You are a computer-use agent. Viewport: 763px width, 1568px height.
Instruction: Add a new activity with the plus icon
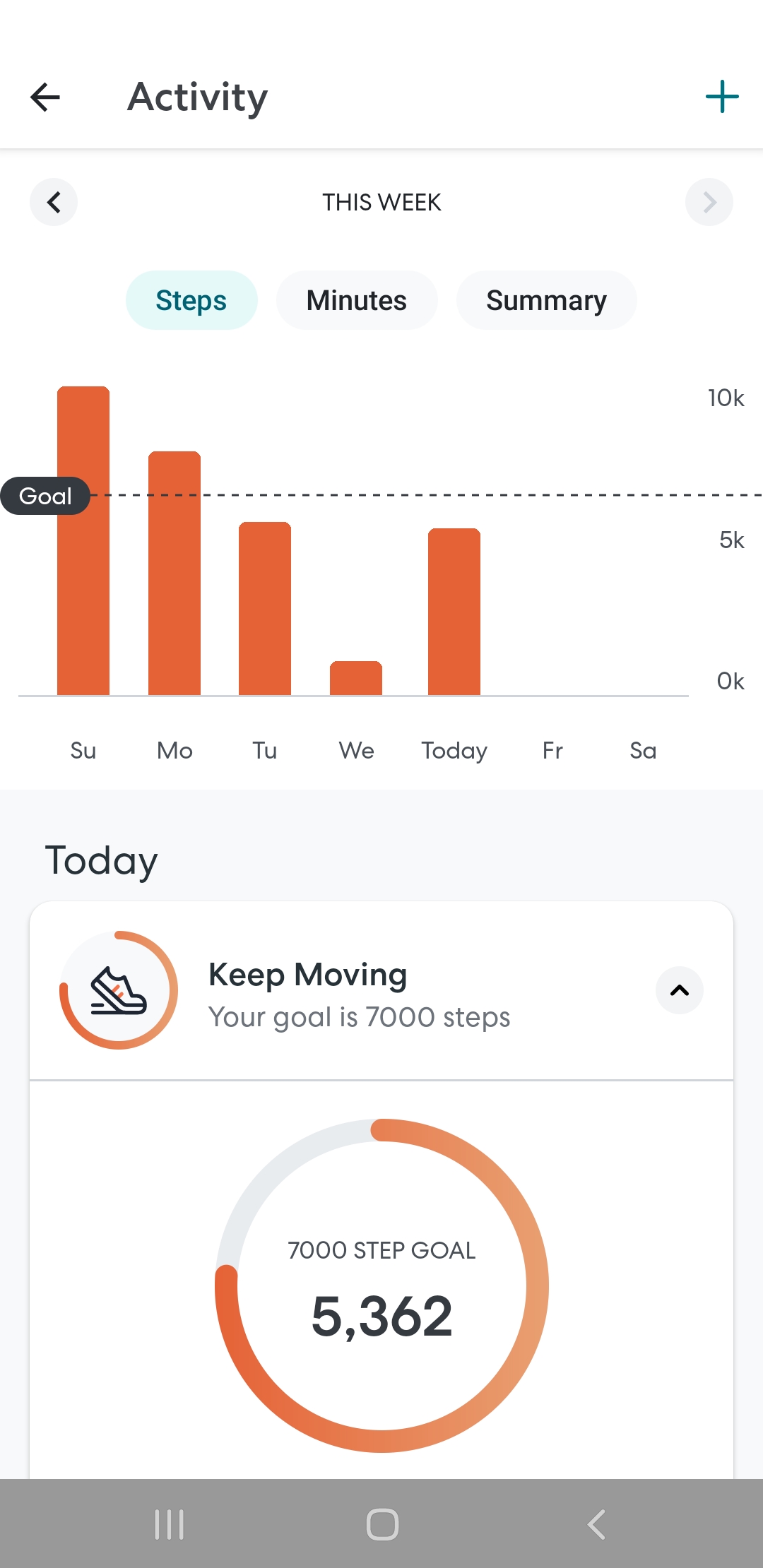[x=721, y=97]
